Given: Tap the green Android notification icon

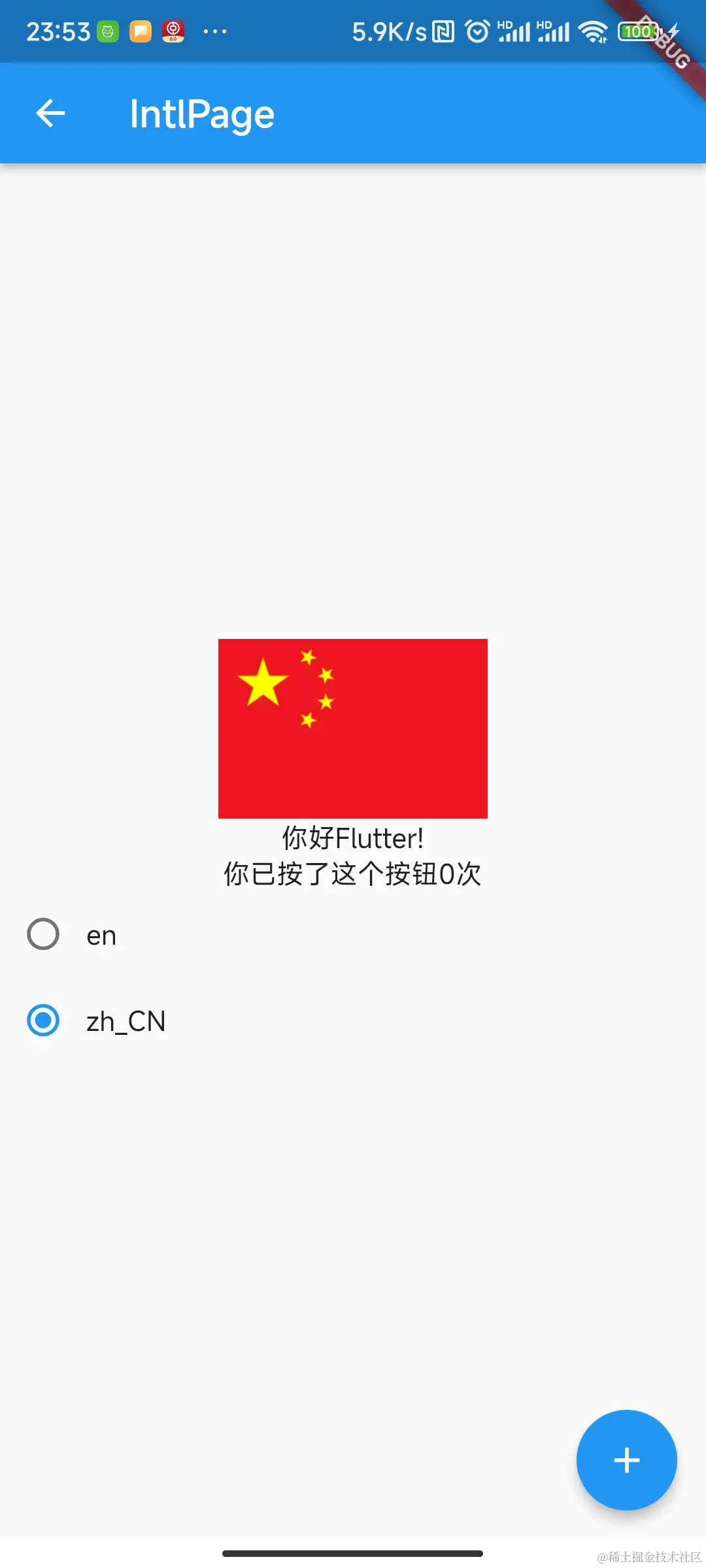Looking at the screenshot, I should [x=107, y=30].
